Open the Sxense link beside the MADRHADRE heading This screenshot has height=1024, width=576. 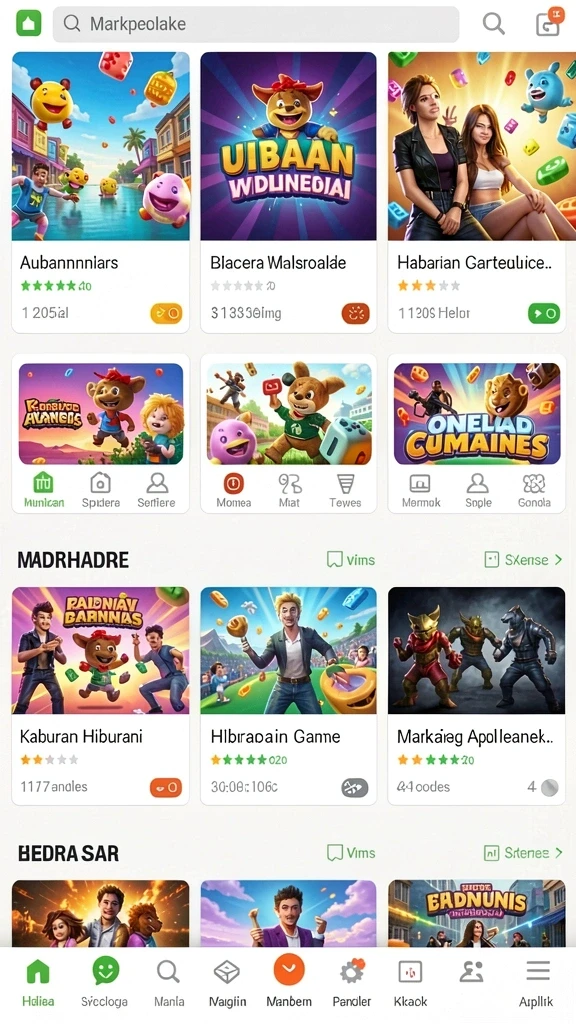[x=523, y=560]
